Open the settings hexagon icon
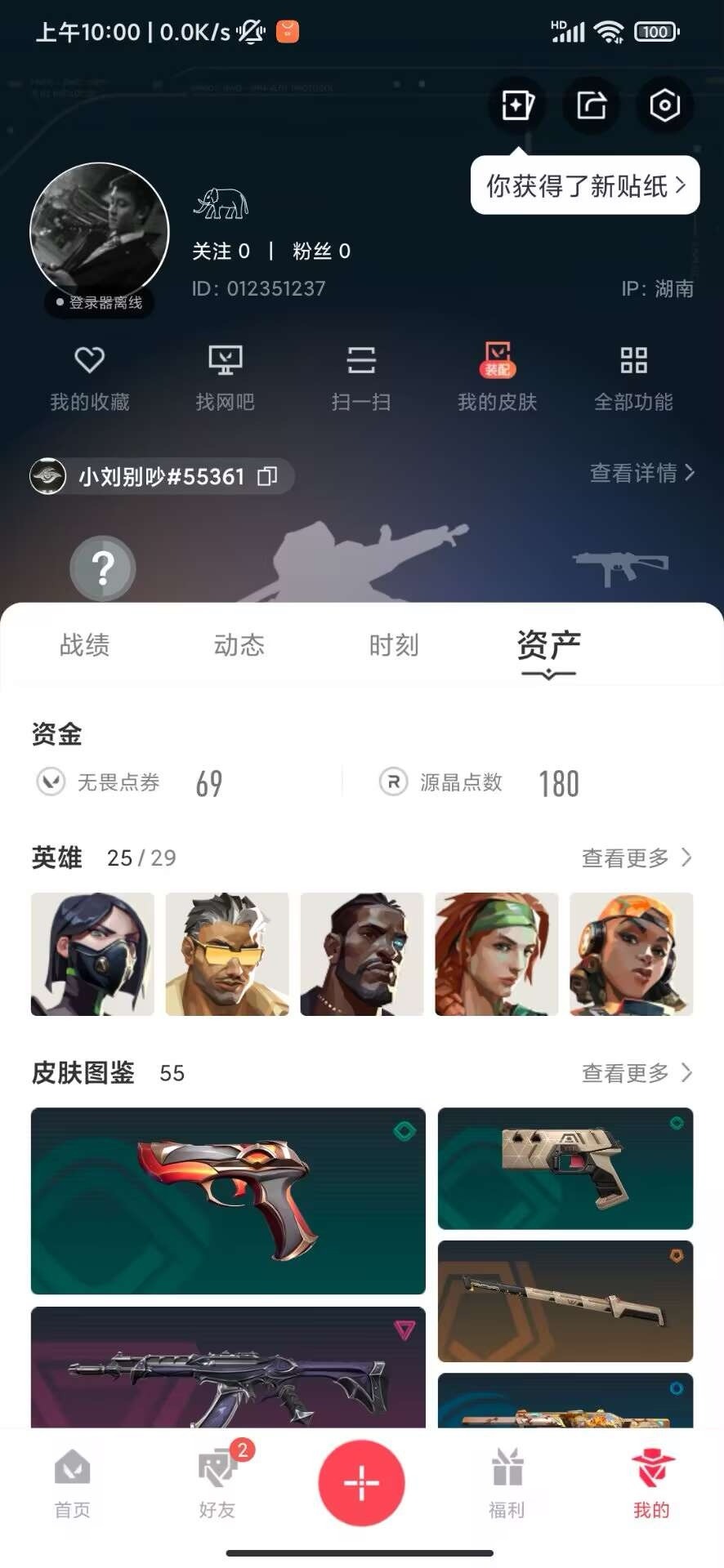 664,105
